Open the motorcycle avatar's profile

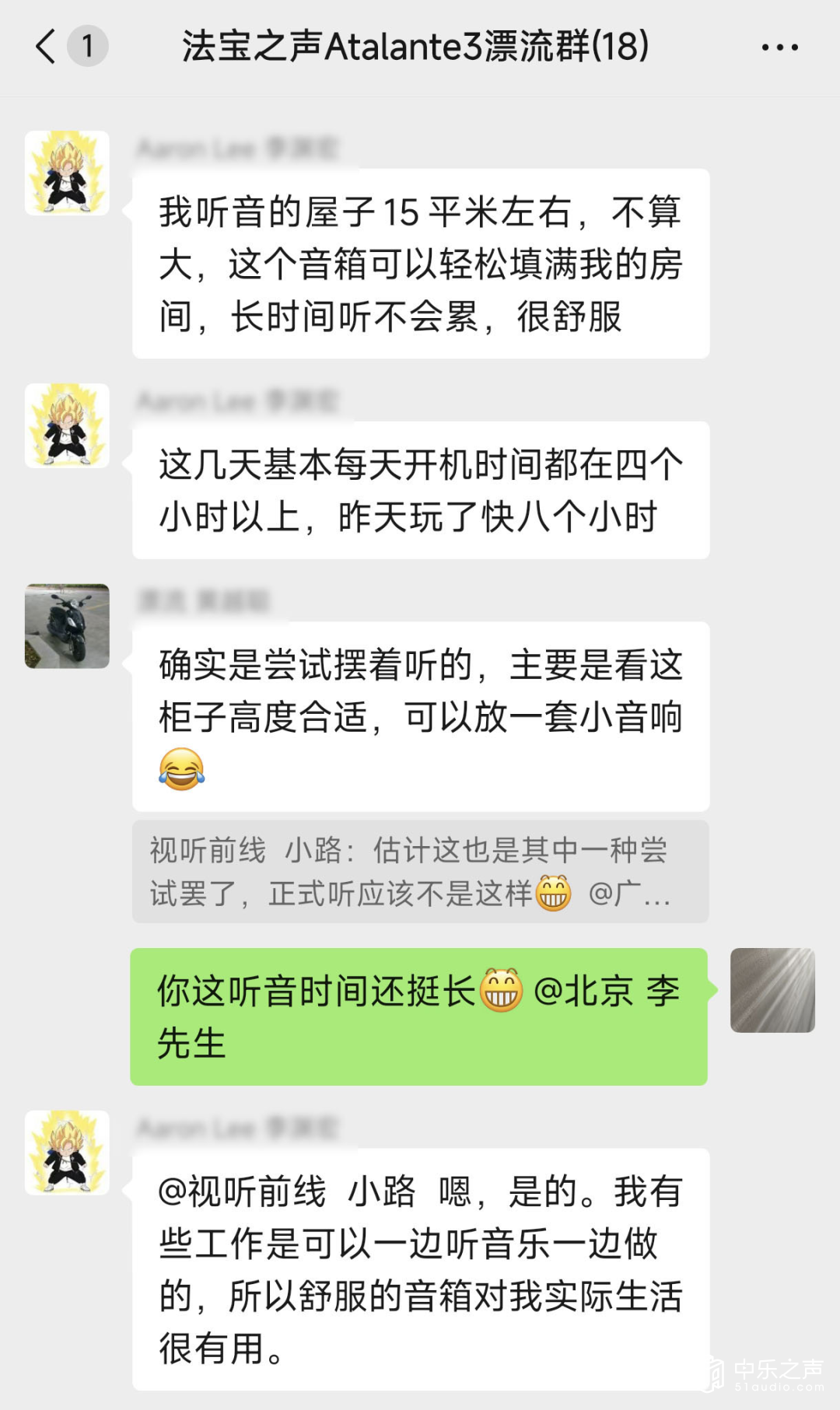(67, 626)
